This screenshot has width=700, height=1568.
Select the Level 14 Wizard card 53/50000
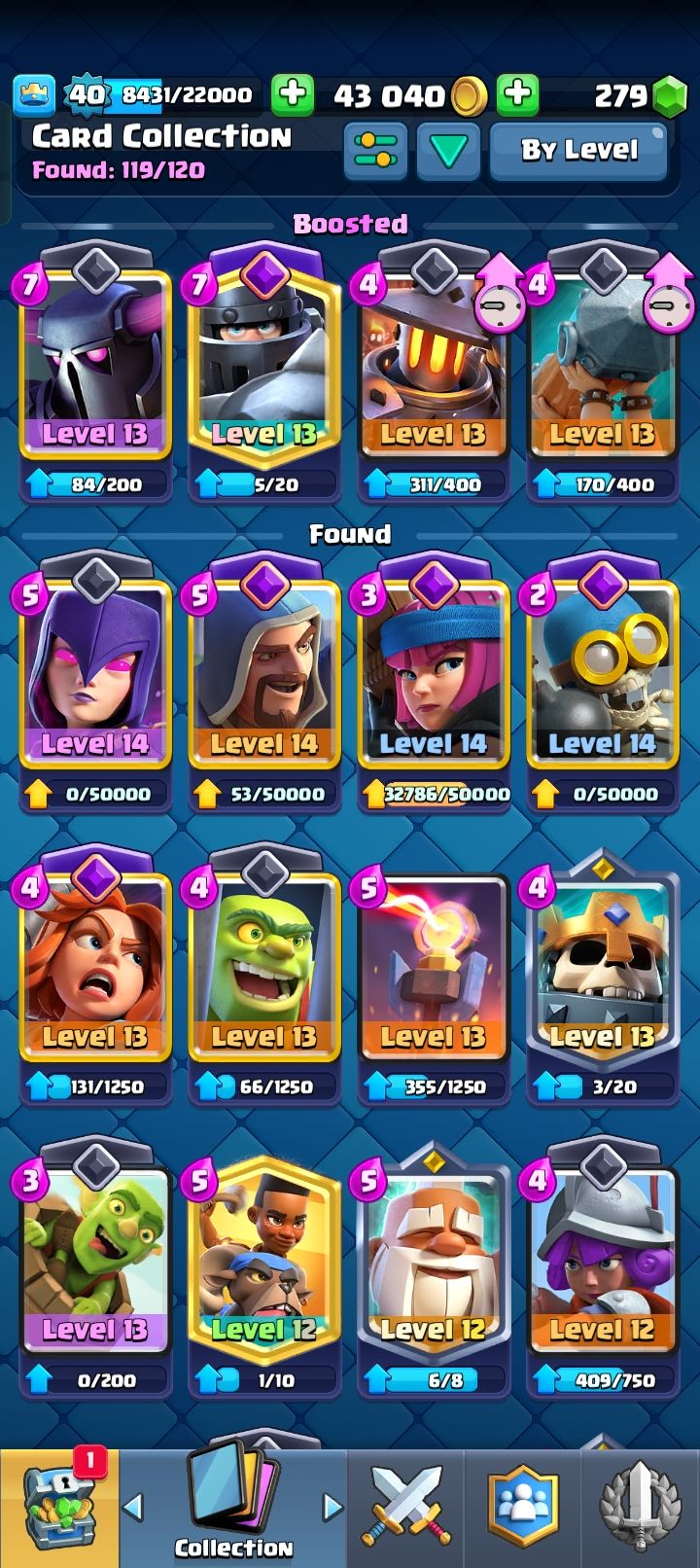[263, 683]
